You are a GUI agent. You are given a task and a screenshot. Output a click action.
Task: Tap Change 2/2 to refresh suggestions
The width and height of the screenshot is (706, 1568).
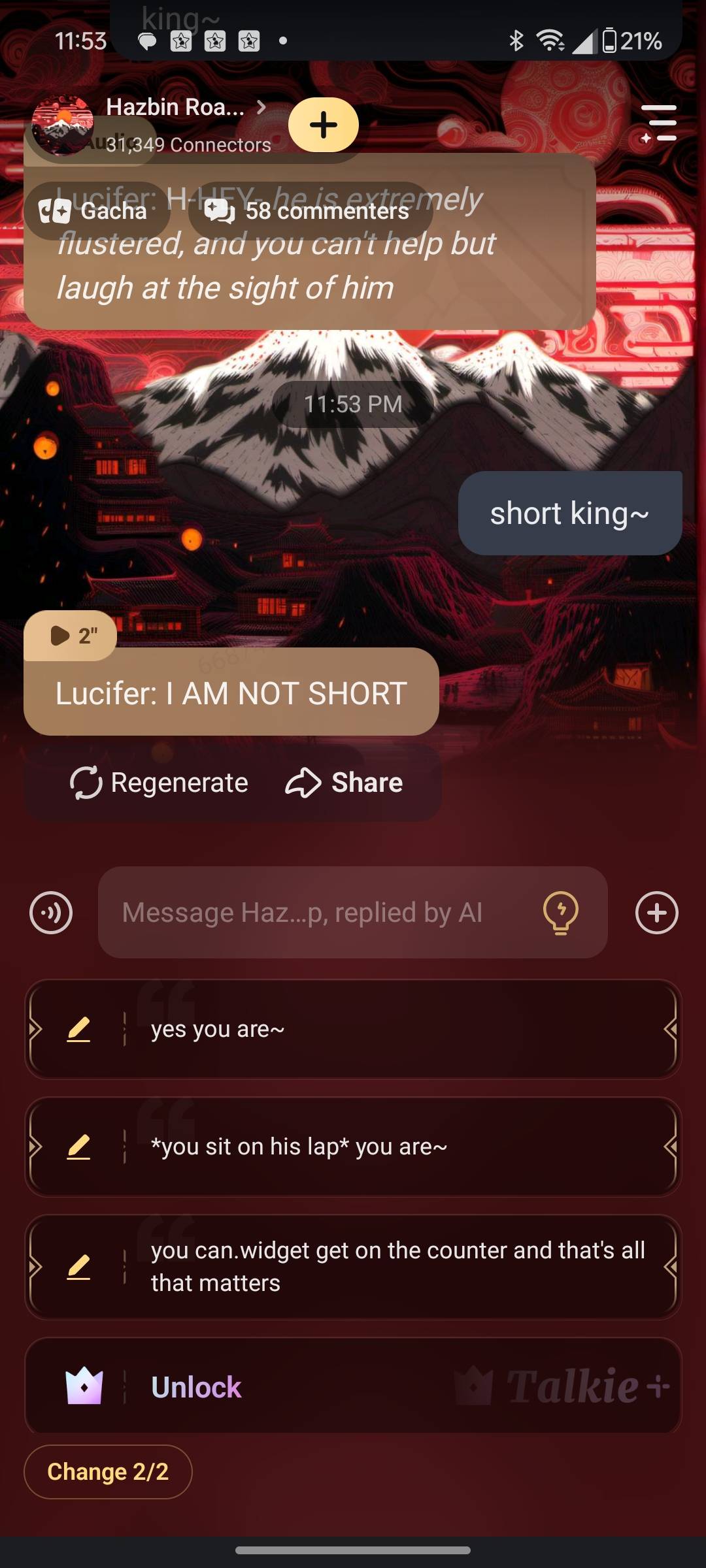click(x=108, y=1472)
